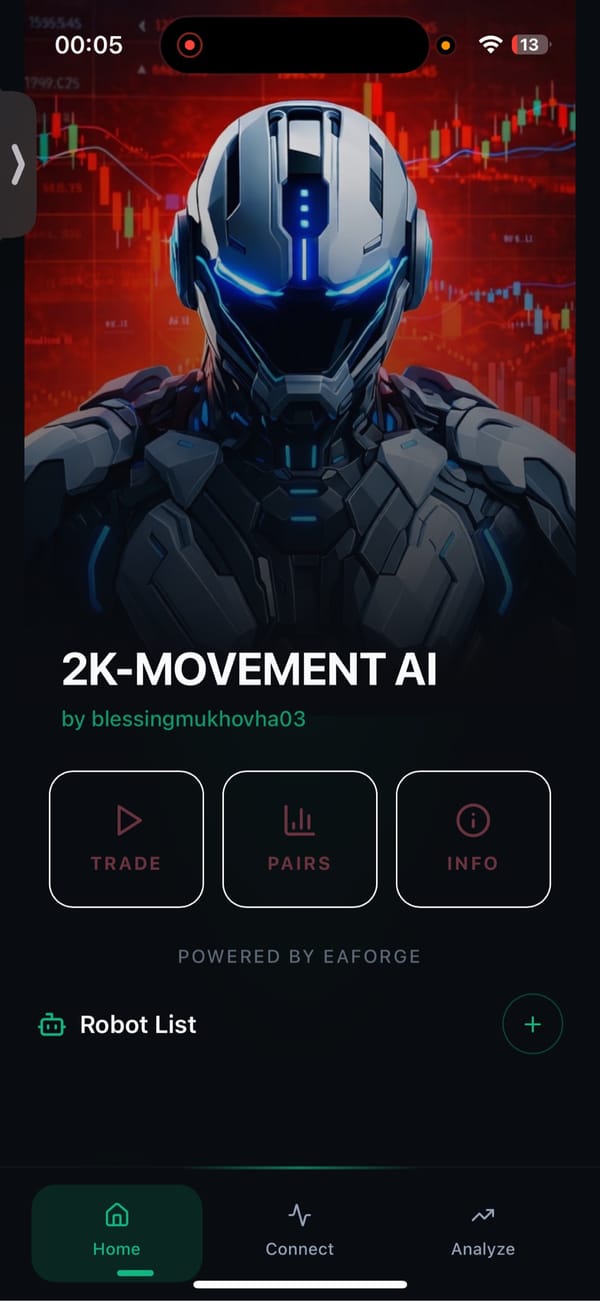Screen dimensions: 600x1301
Task: Expand the side panel arrow handle
Action: (x=17, y=164)
